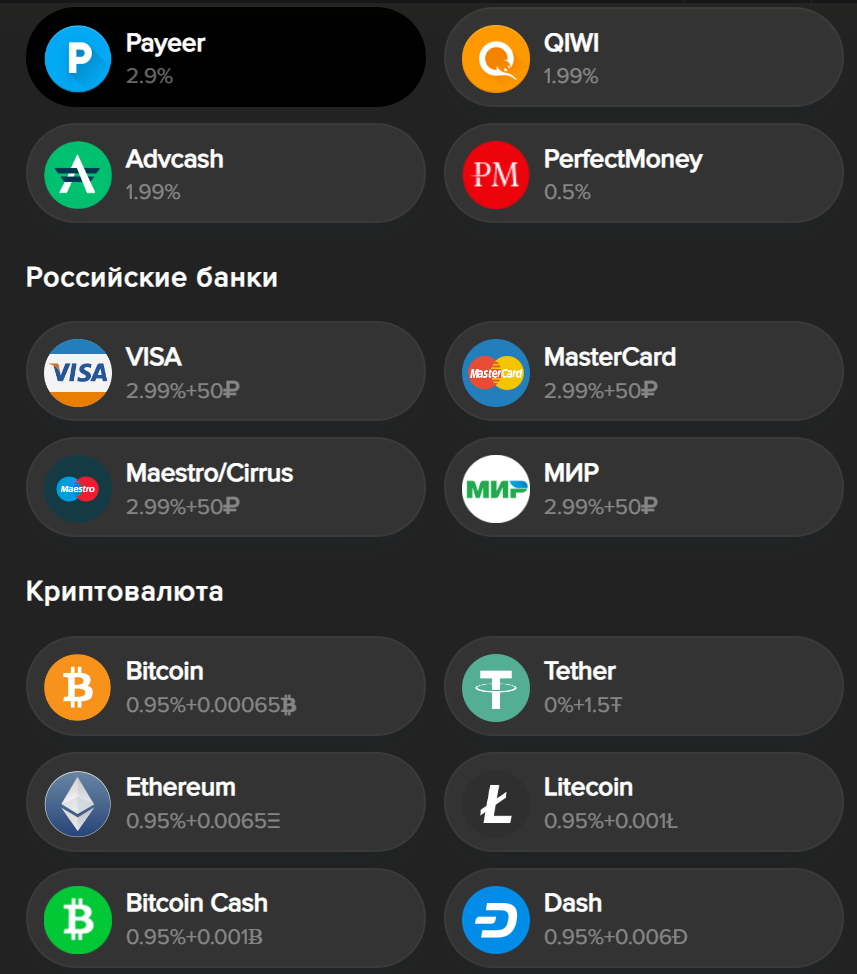This screenshot has width=857, height=974.
Task: Choose Tether as payment method
Action: pyautogui.click(x=643, y=686)
